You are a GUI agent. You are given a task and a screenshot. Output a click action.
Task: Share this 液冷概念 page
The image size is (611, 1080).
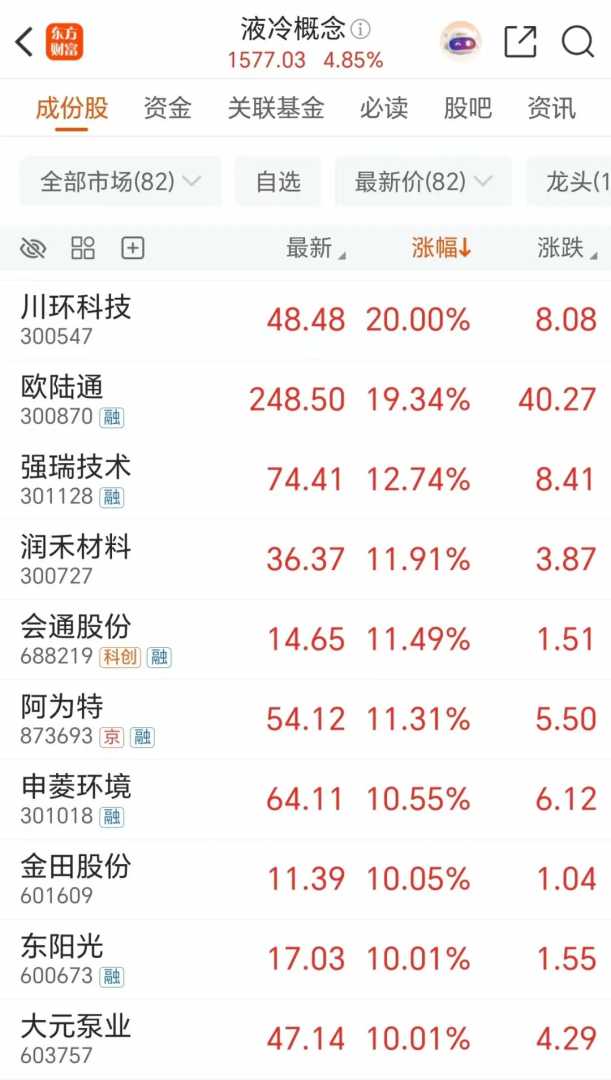click(x=520, y=42)
